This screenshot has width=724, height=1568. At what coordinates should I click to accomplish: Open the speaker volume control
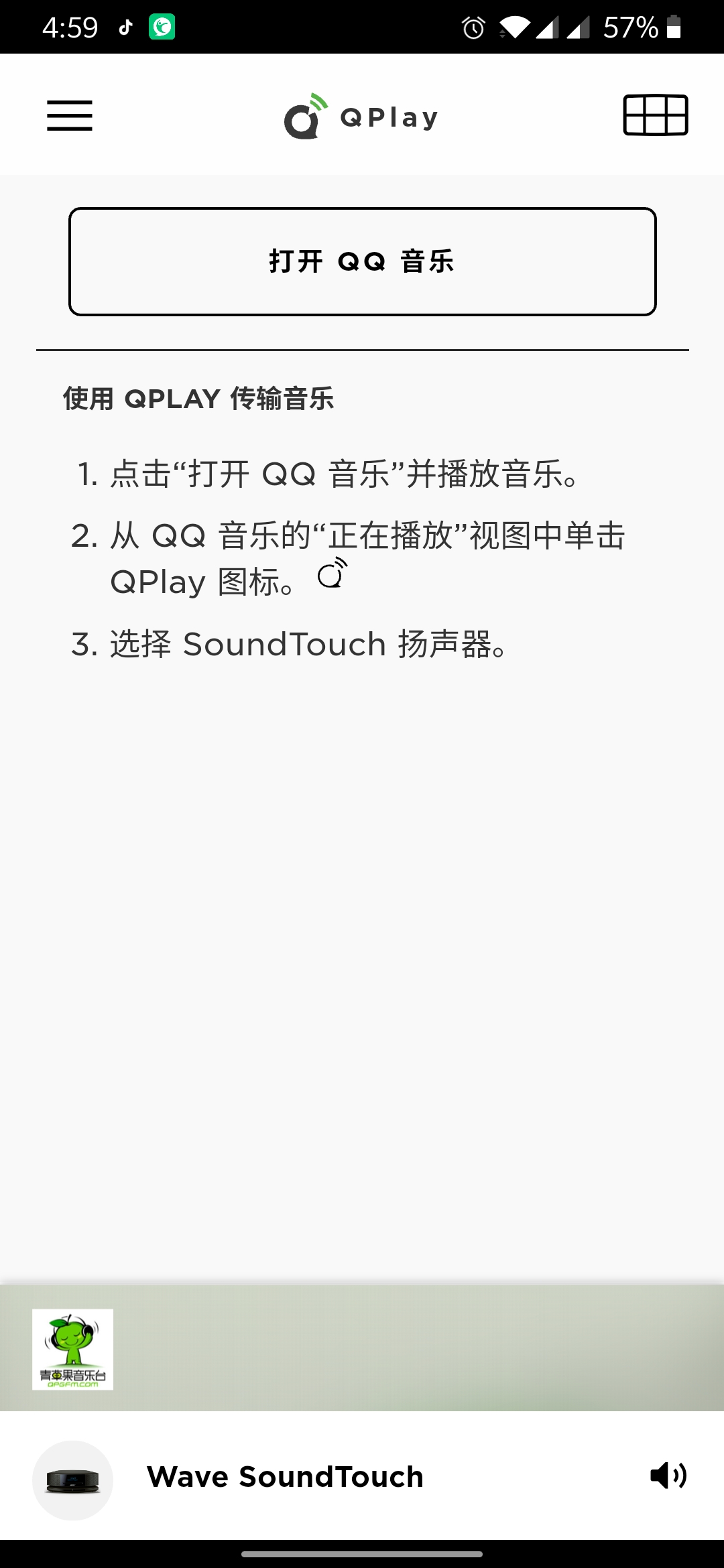point(668,1476)
